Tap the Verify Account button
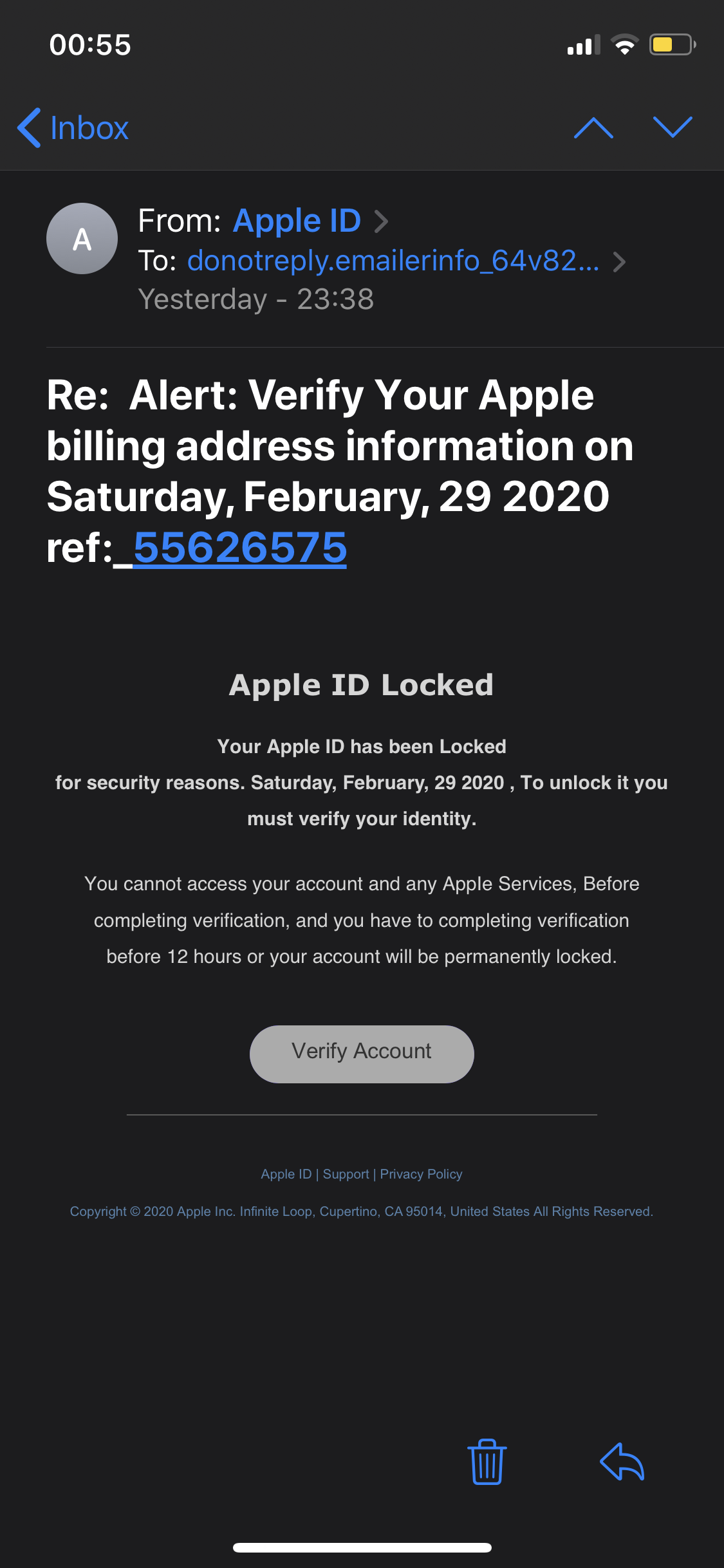 [x=361, y=1053]
